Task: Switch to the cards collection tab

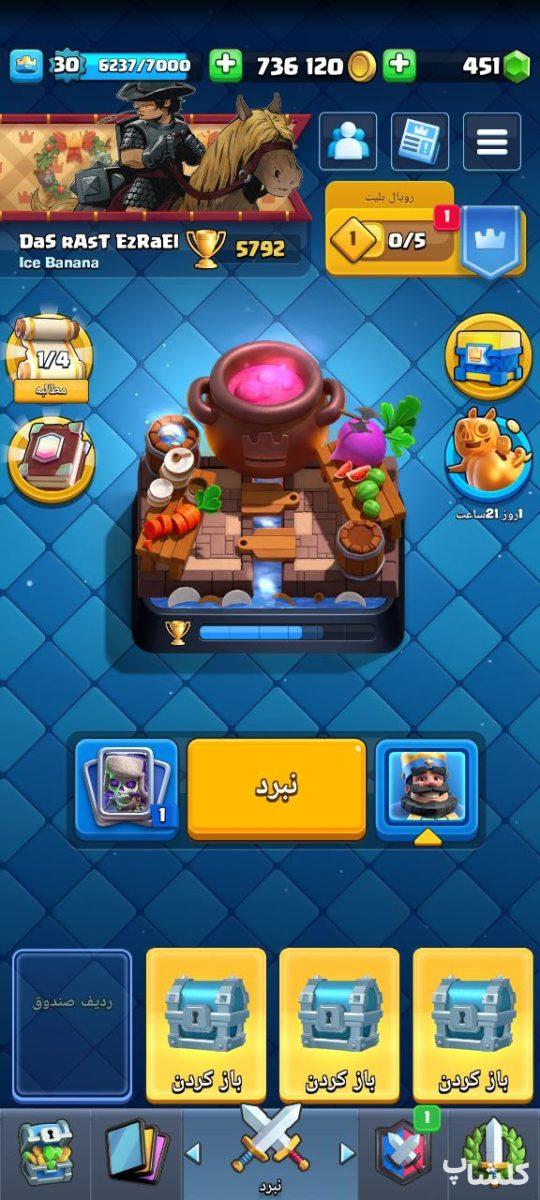Action: pos(138,1154)
